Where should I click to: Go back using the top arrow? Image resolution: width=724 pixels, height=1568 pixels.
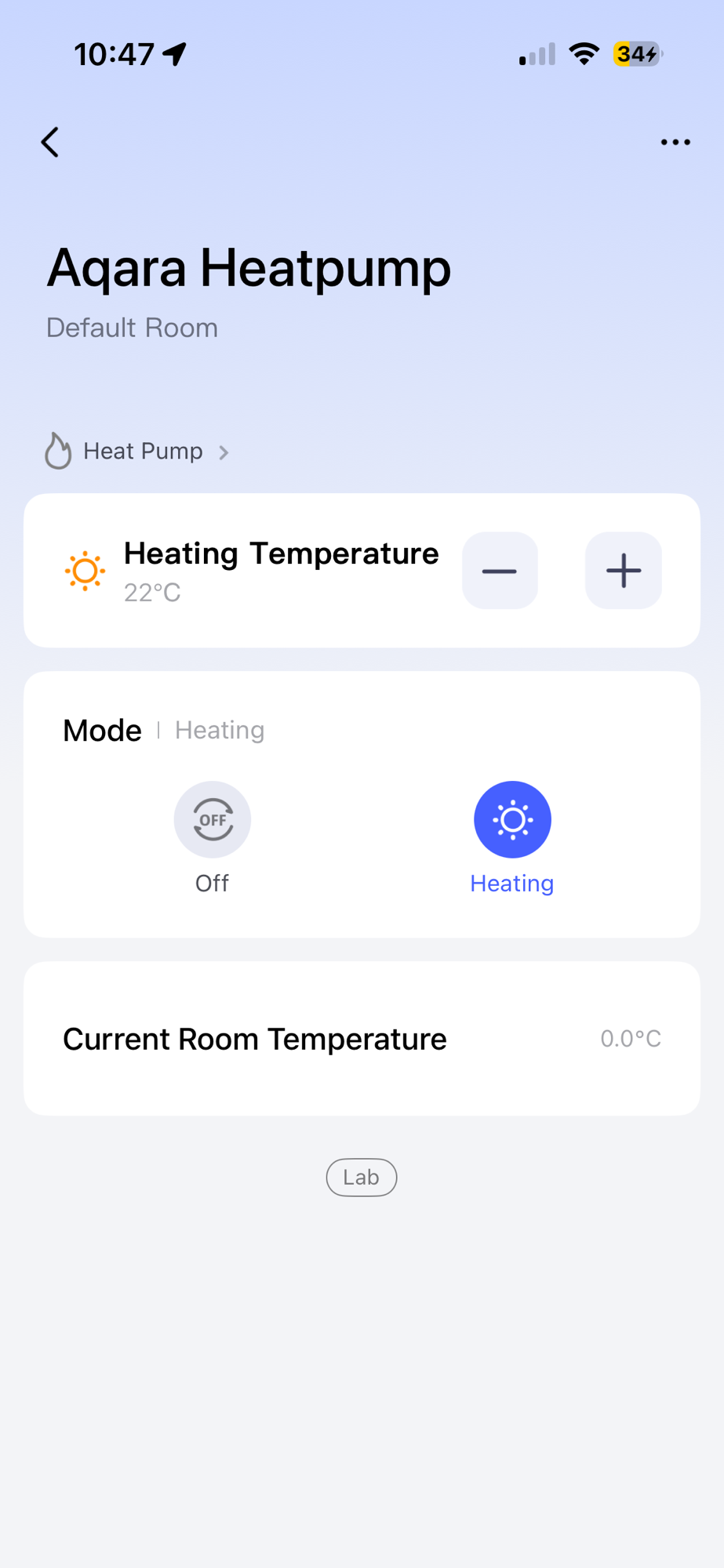click(x=50, y=143)
